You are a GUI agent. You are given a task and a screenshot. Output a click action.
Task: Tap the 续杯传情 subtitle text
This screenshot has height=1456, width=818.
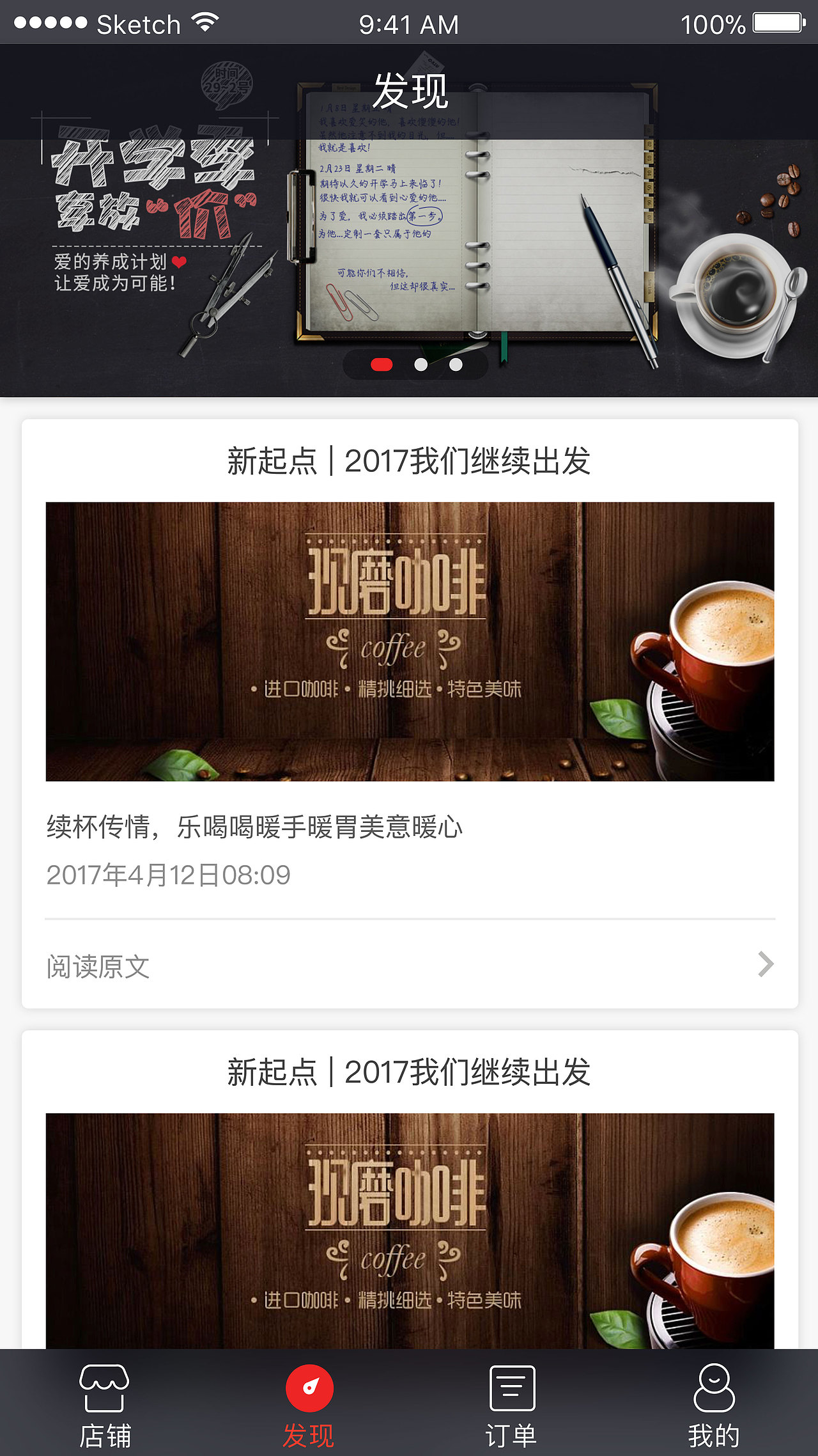(x=256, y=826)
